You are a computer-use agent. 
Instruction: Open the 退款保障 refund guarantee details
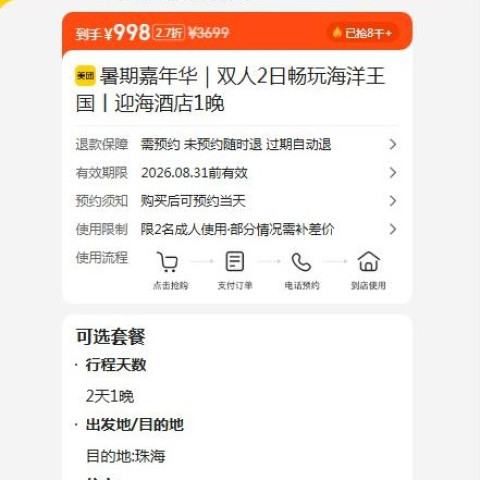tap(237, 145)
